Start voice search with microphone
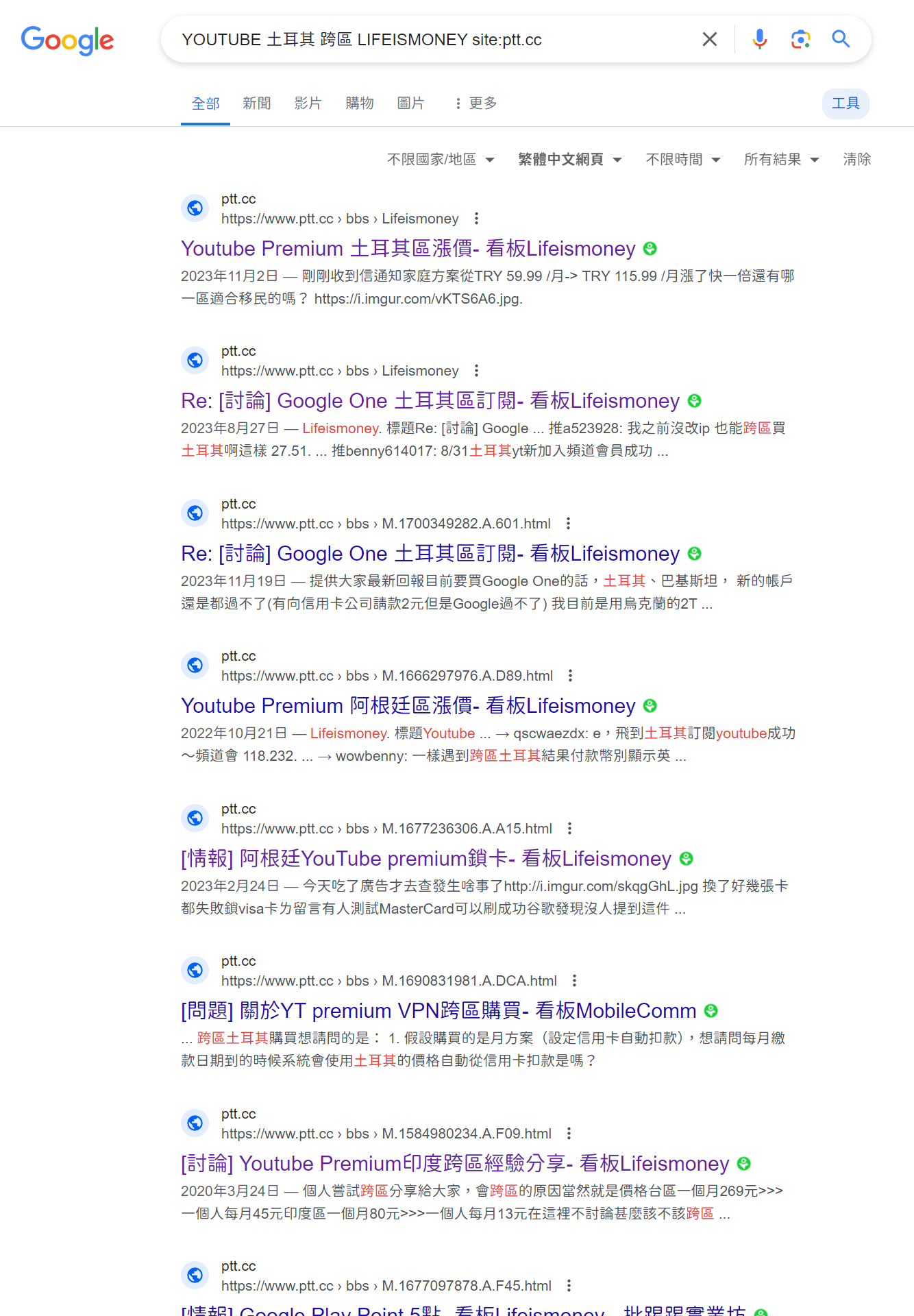Image resolution: width=914 pixels, height=1316 pixels. [x=759, y=39]
